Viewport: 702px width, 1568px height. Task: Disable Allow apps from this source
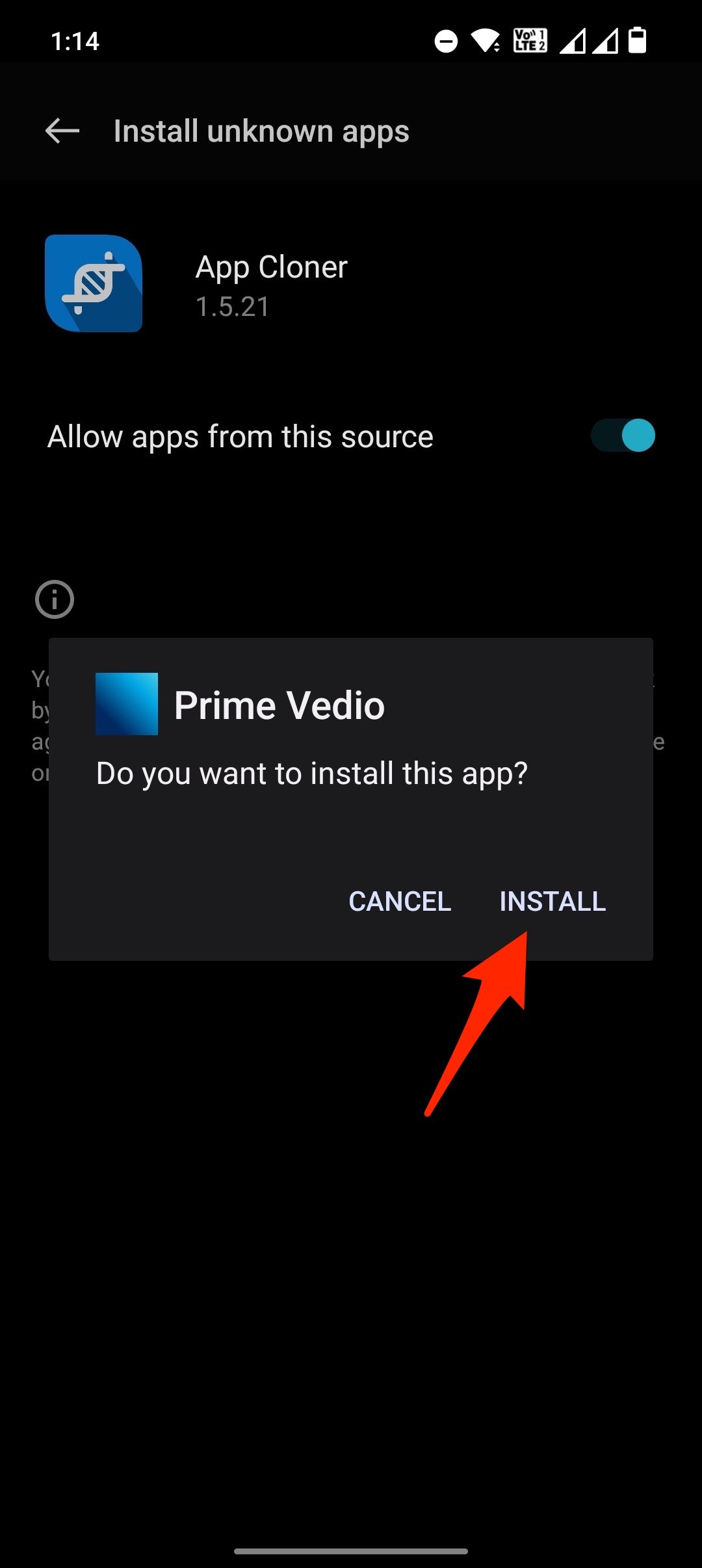(622, 436)
